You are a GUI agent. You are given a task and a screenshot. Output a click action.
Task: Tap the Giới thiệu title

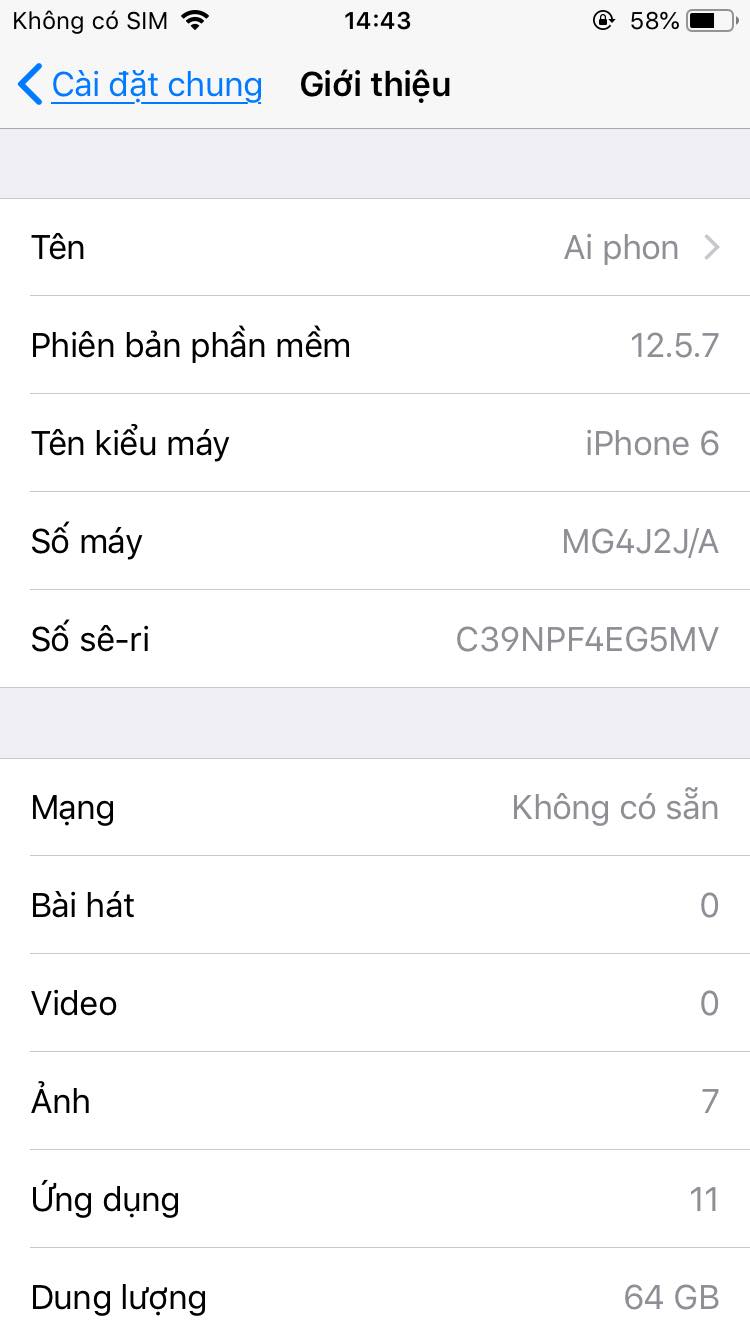[375, 85]
